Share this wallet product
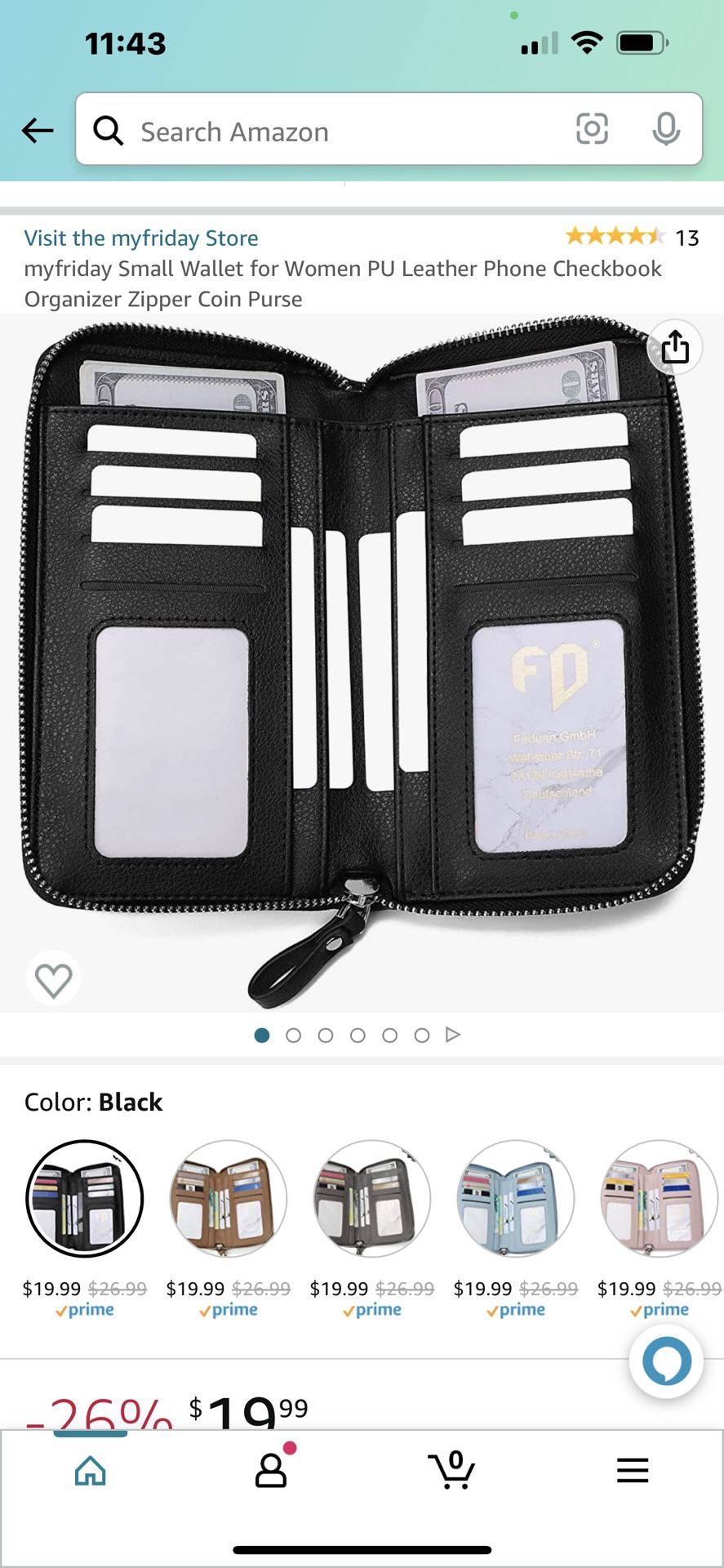 coord(674,347)
